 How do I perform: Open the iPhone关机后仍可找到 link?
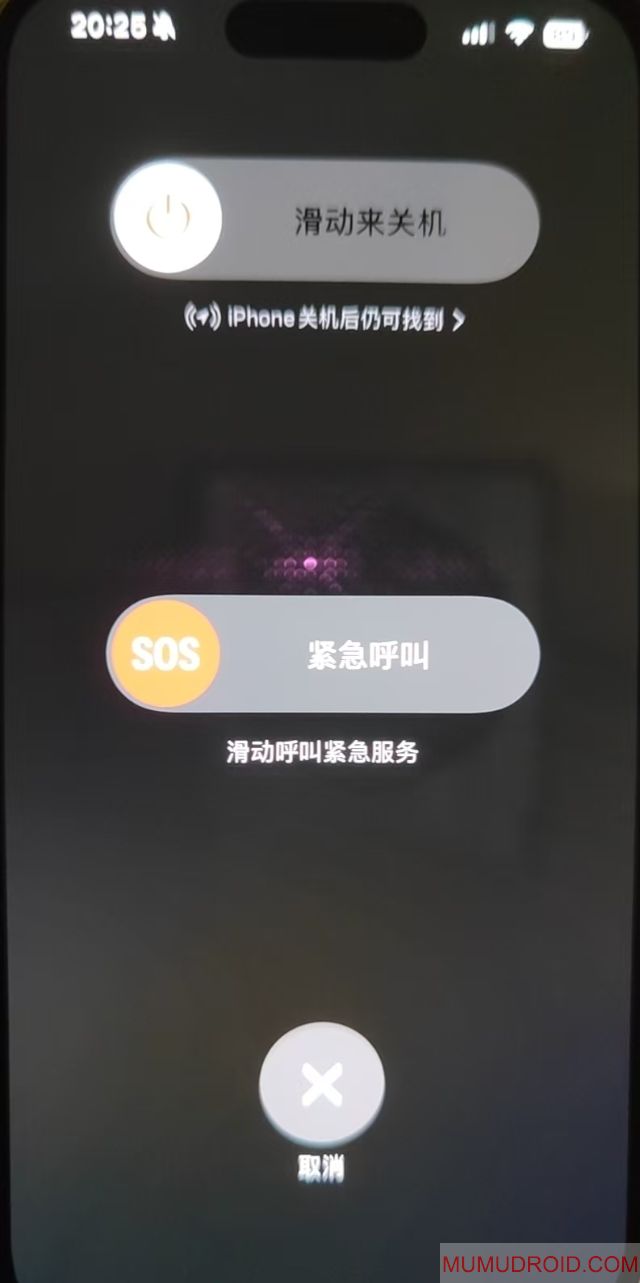[x=323, y=319]
